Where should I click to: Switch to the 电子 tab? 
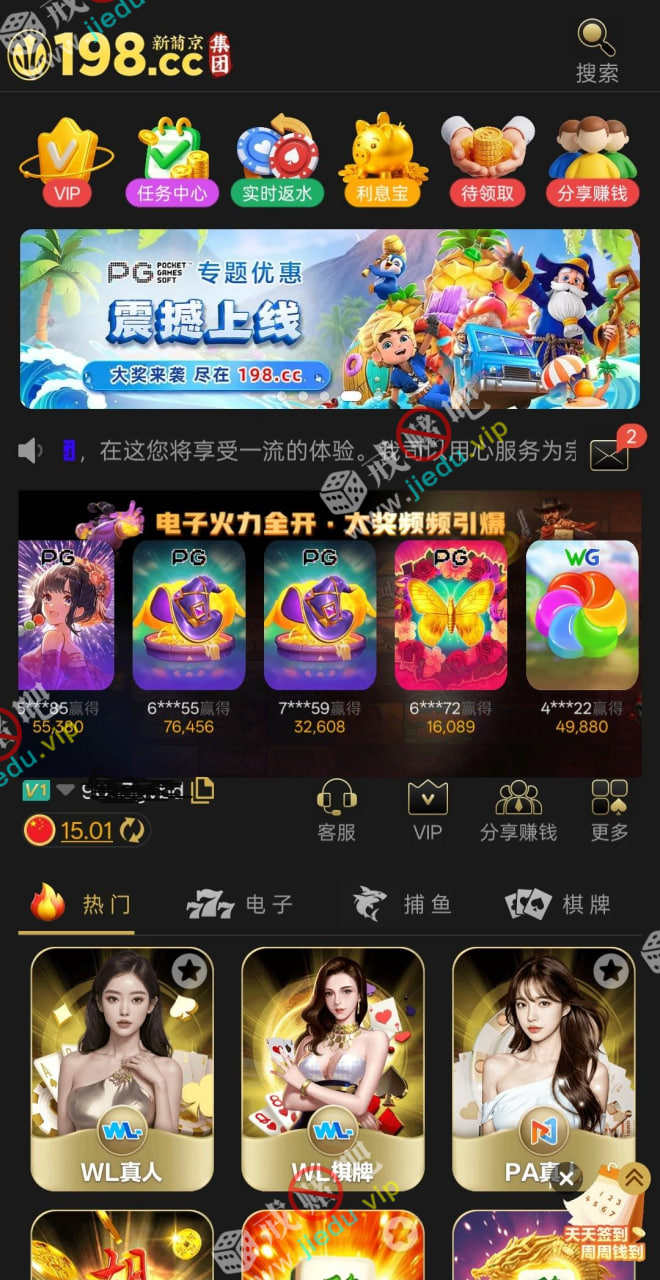coord(240,905)
